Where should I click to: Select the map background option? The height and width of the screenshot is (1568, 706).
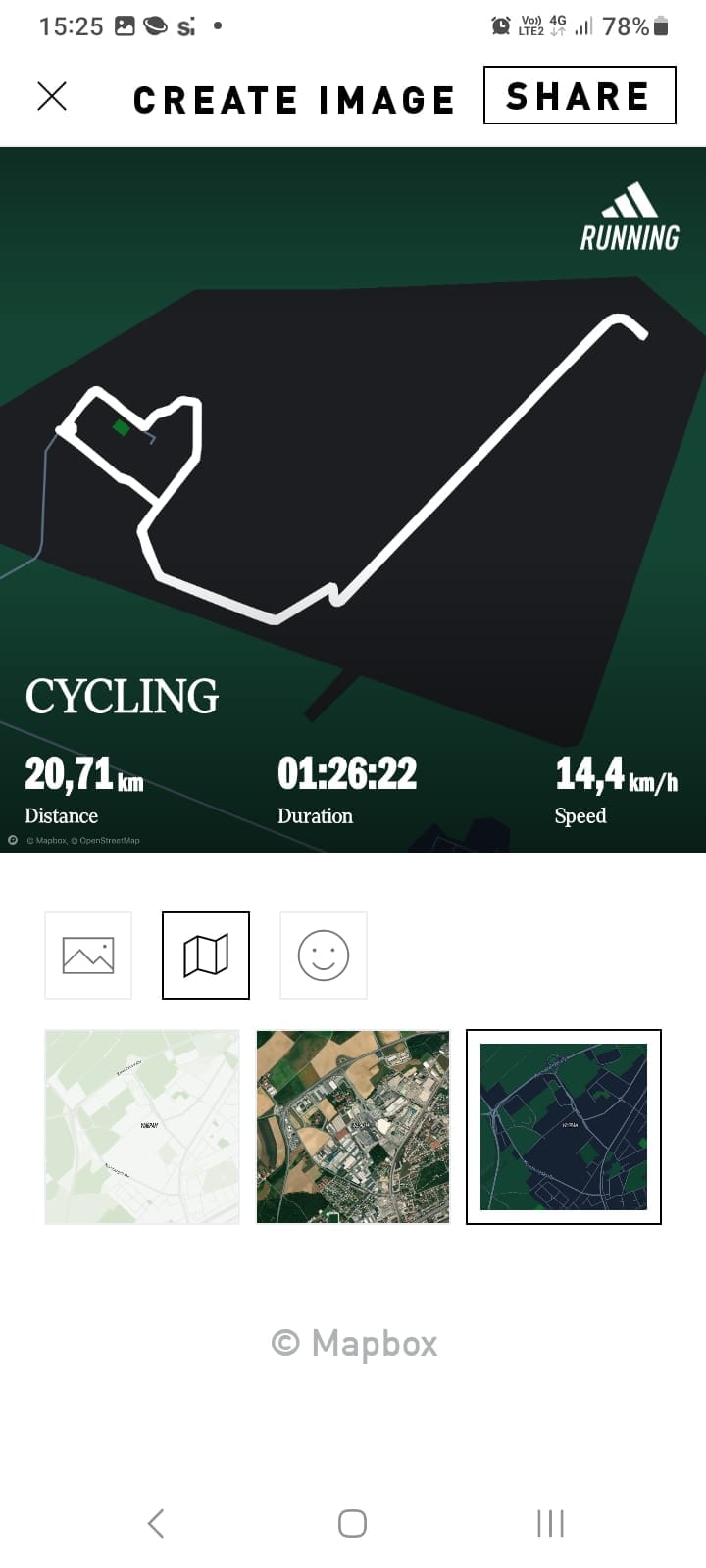coord(206,955)
